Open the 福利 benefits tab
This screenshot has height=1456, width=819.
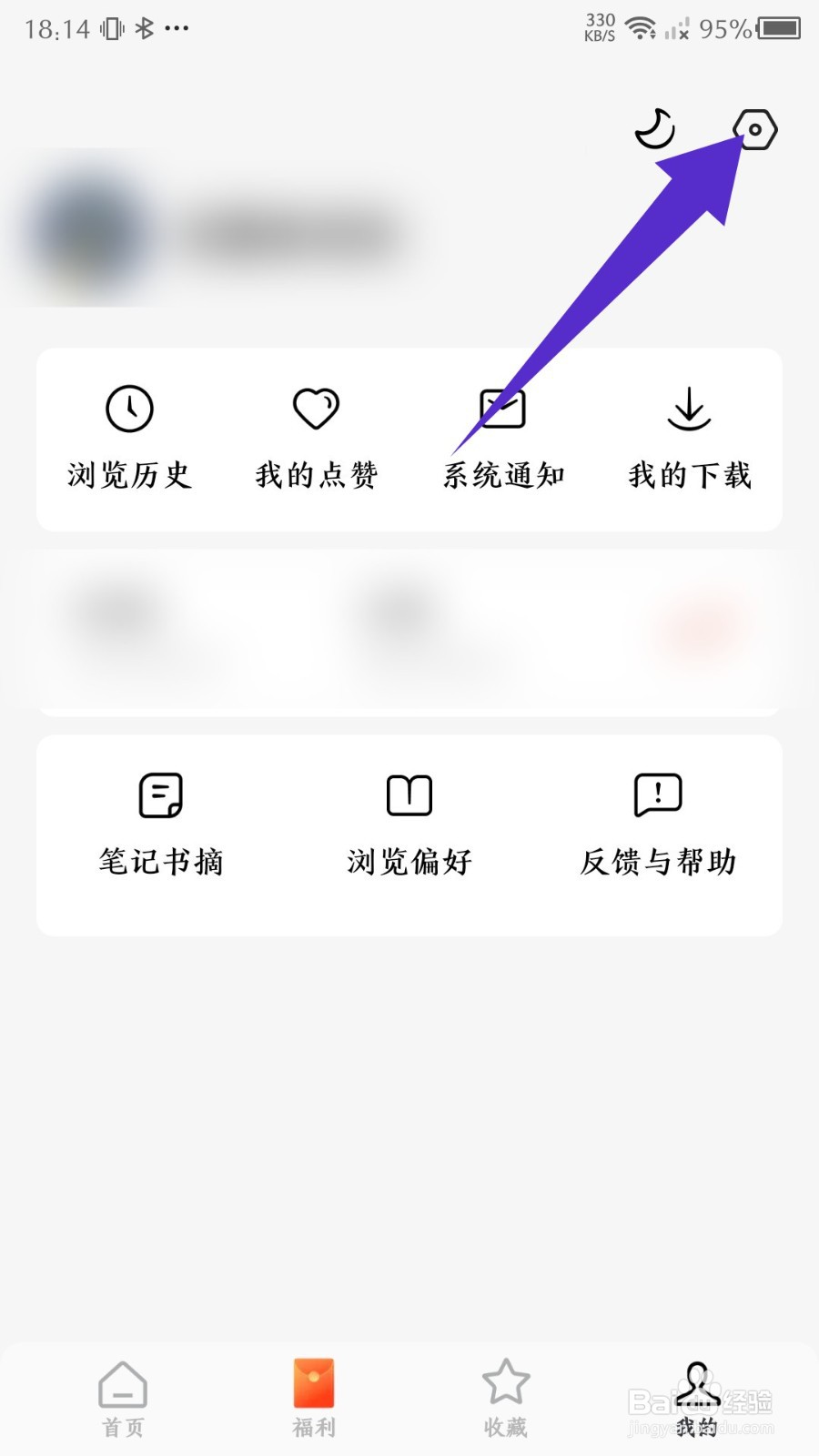click(313, 1399)
